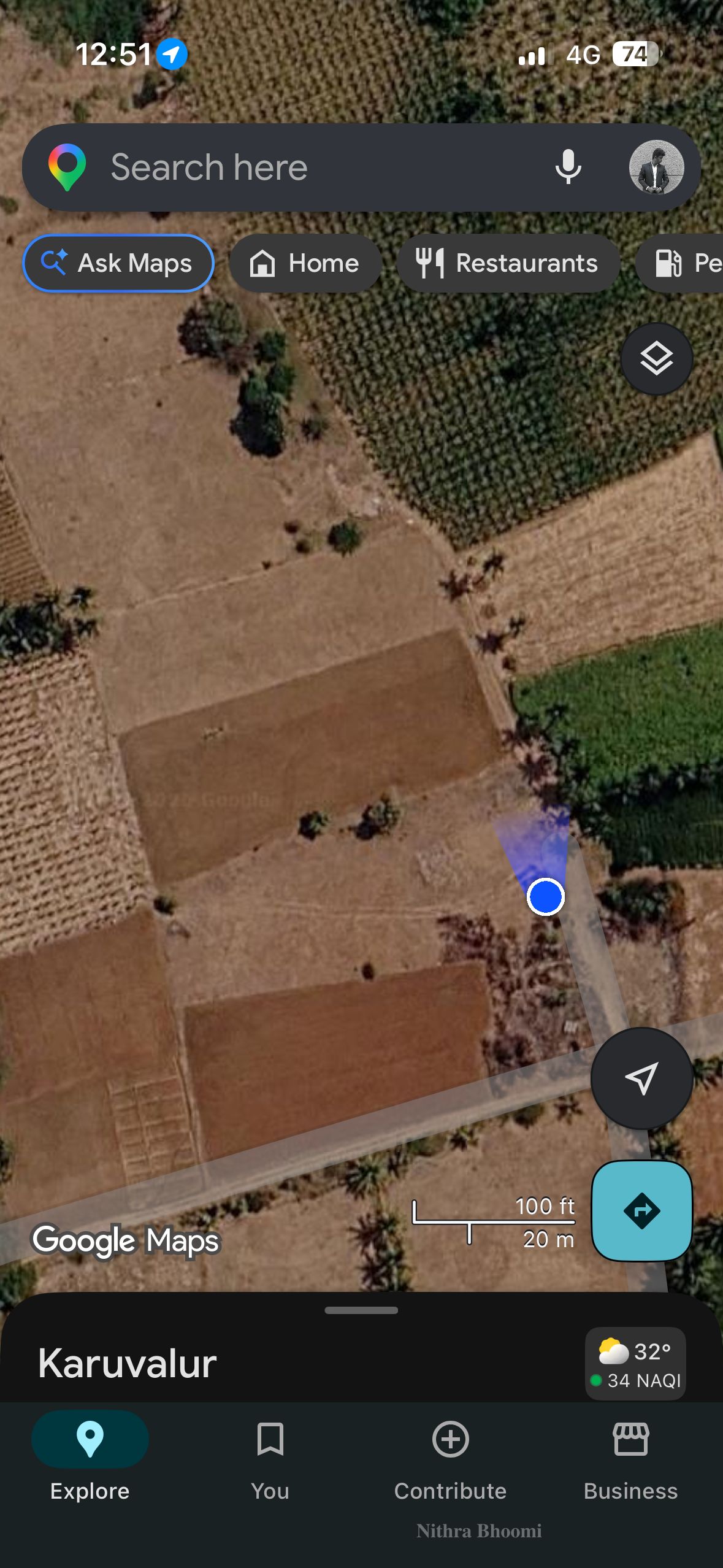Screen dimensions: 723x1568
Task: Open the account profile picture
Action: pos(656,167)
